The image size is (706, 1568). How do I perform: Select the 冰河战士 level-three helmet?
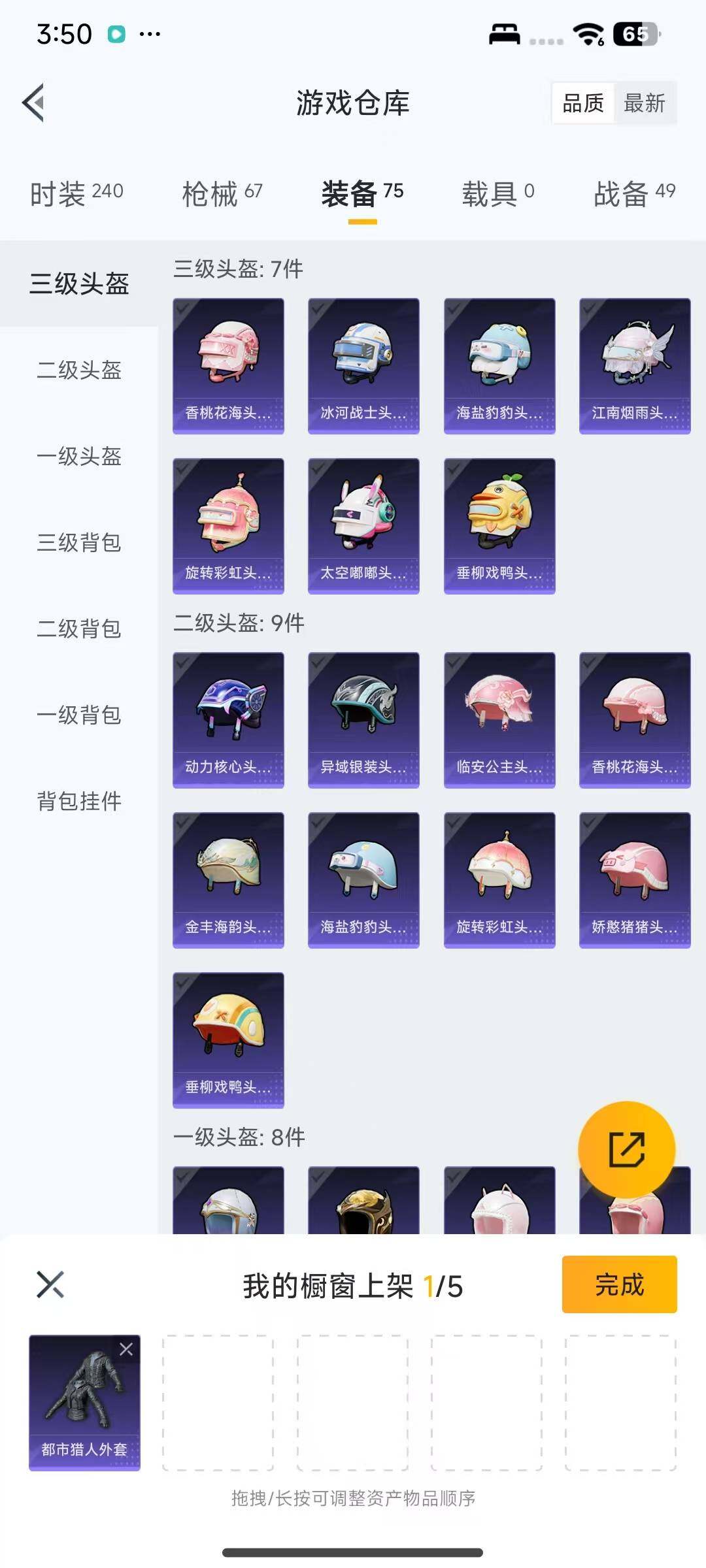tap(363, 366)
